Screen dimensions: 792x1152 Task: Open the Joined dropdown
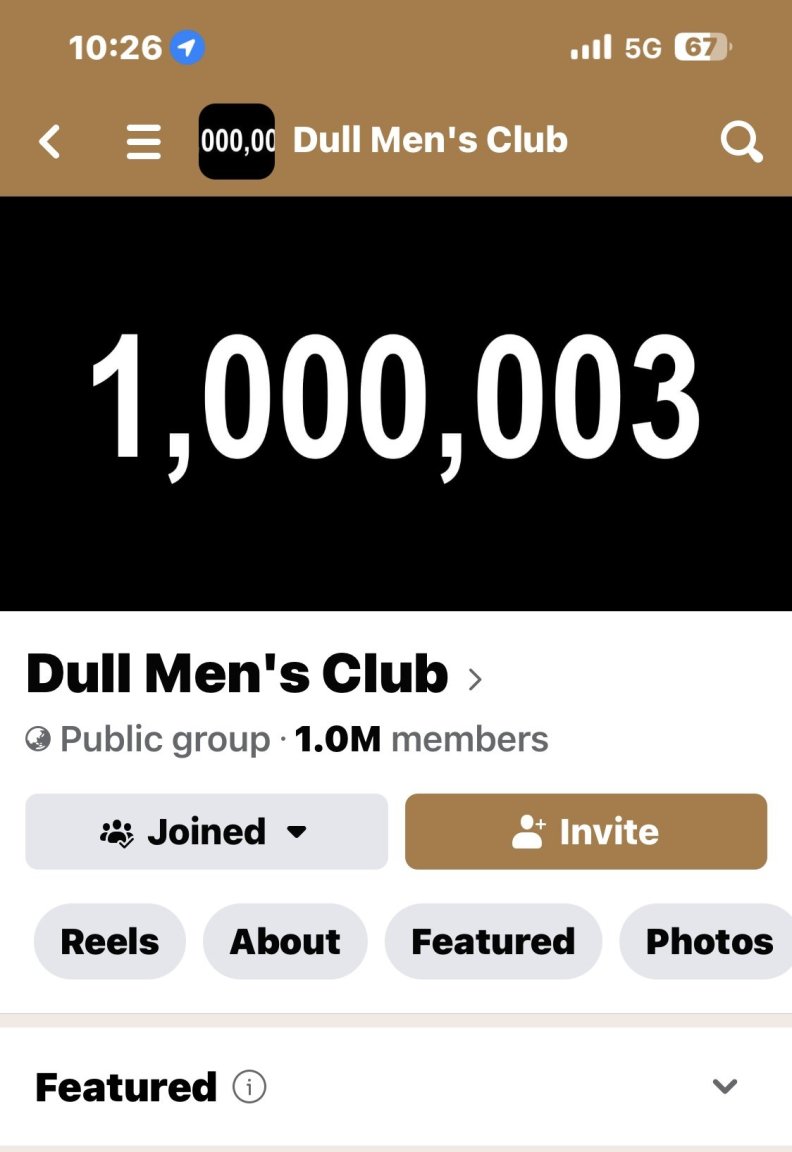206,832
